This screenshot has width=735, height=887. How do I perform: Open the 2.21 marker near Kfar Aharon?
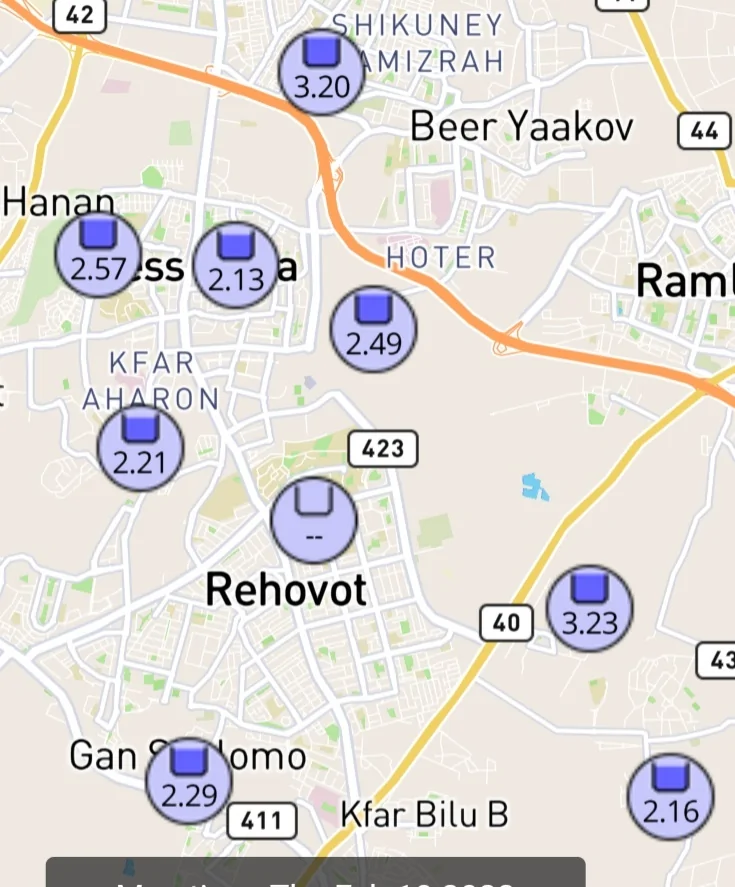141,448
